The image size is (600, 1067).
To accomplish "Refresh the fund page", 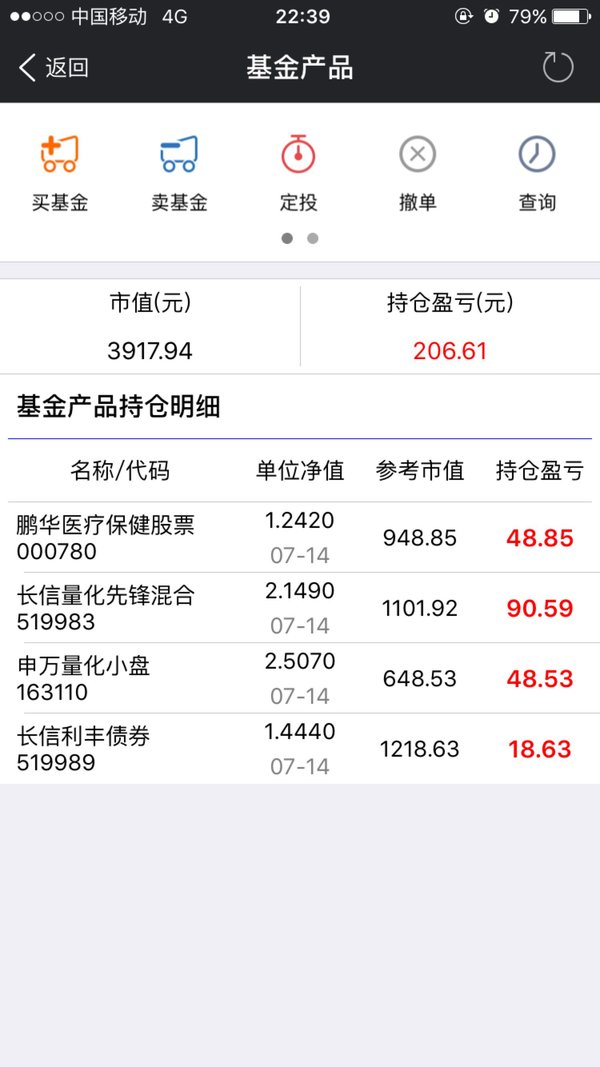I will (x=558, y=67).
